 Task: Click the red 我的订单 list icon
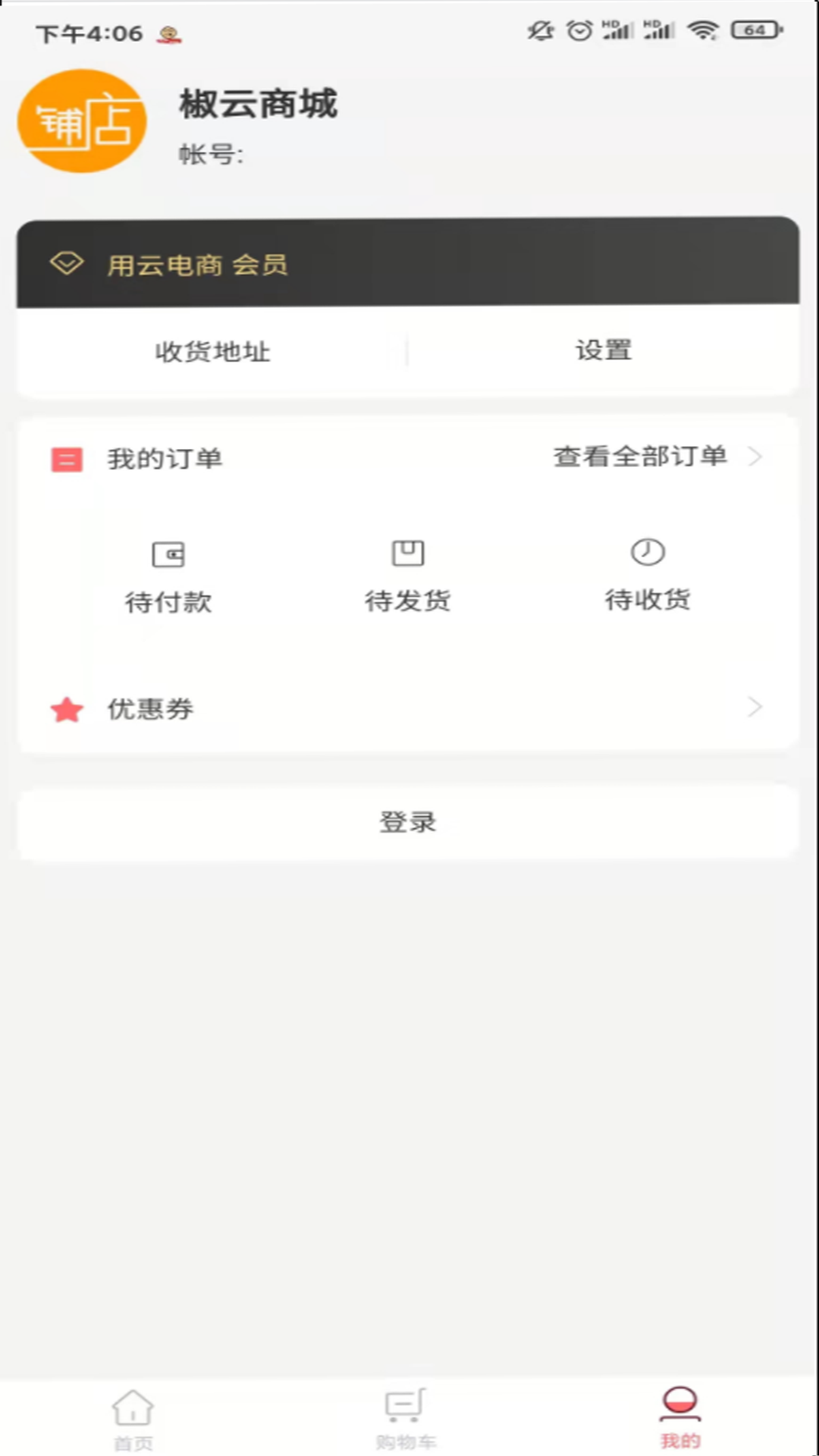pos(65,458)
